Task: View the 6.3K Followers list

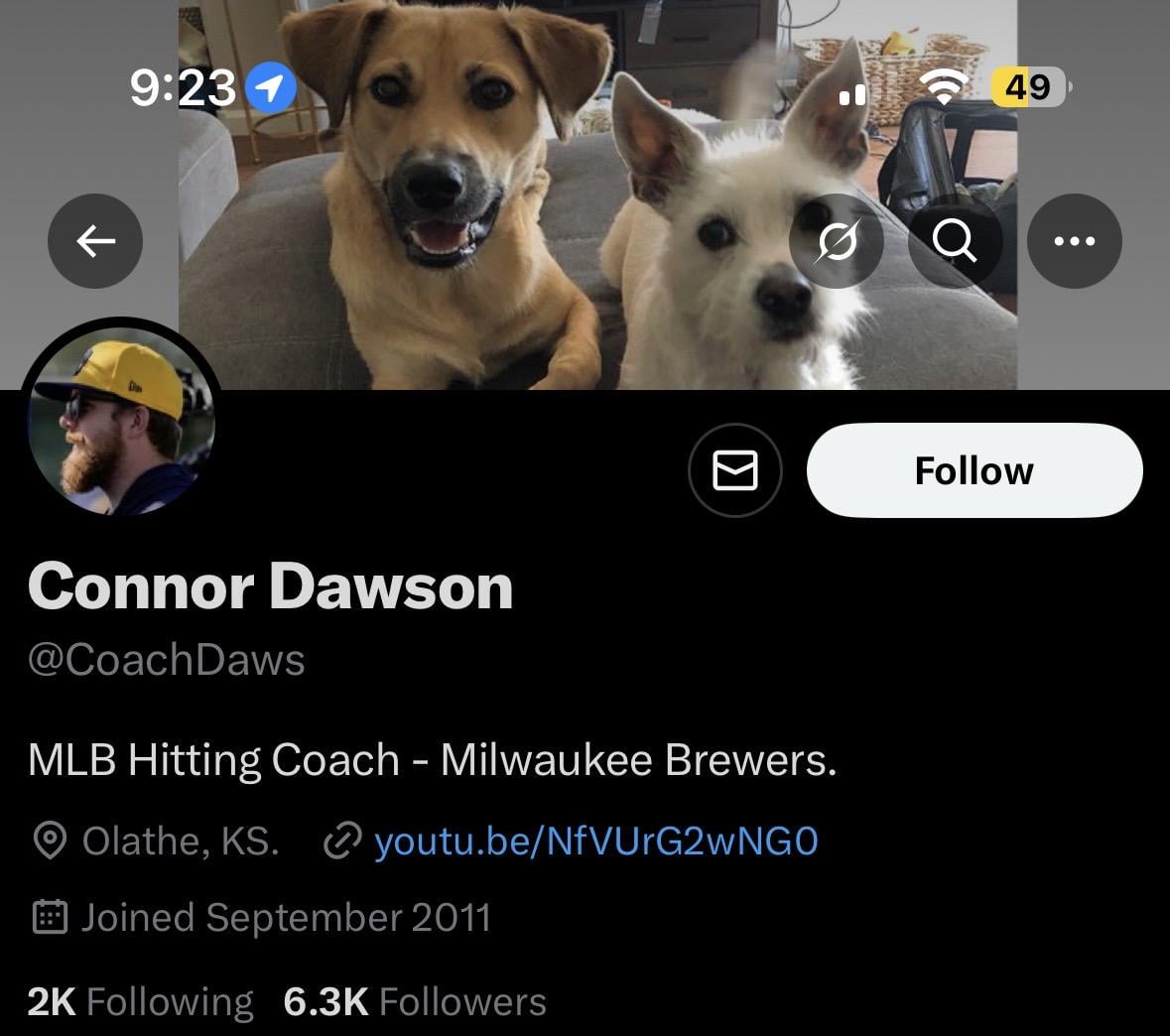Action: [415, 1002]
